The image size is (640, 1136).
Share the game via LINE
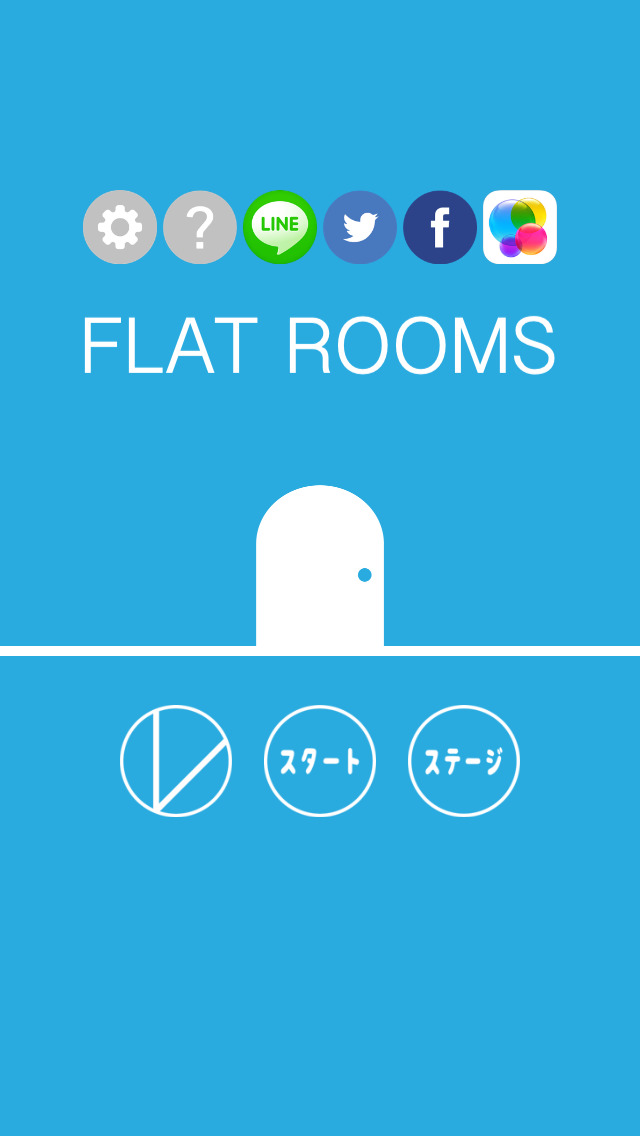pos(280,227)
